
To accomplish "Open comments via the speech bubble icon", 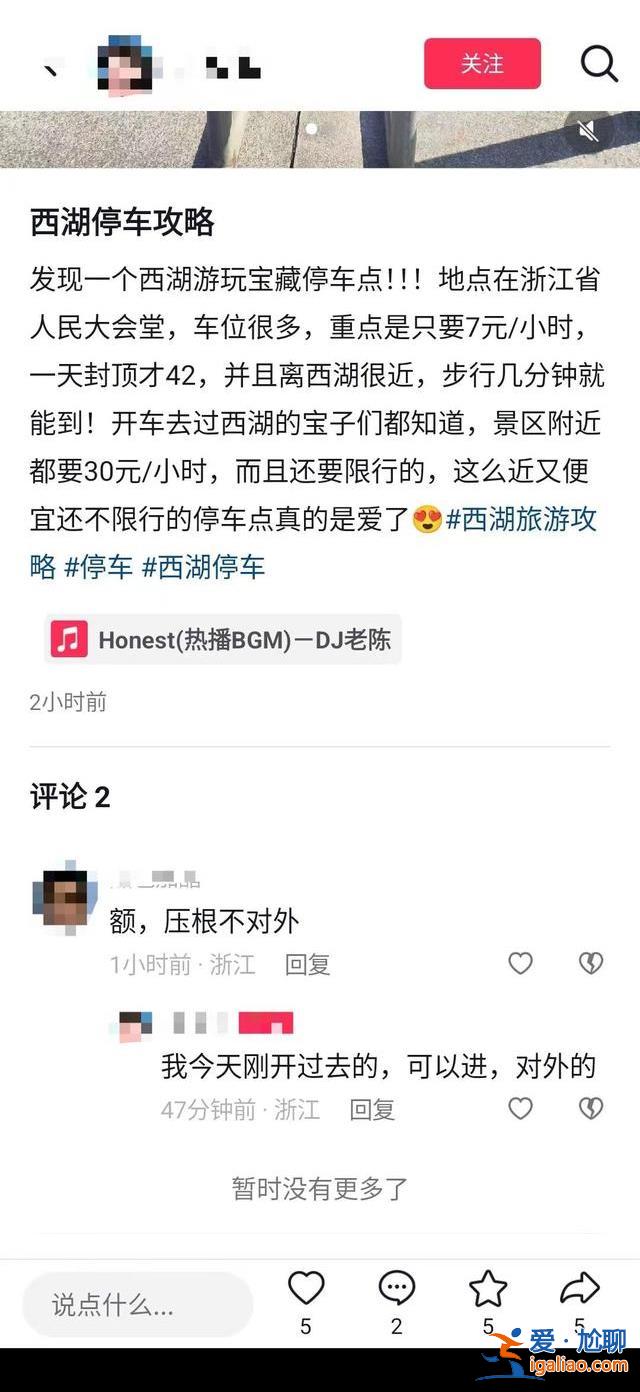I will pyautogui.click(x=397, y=1290).
